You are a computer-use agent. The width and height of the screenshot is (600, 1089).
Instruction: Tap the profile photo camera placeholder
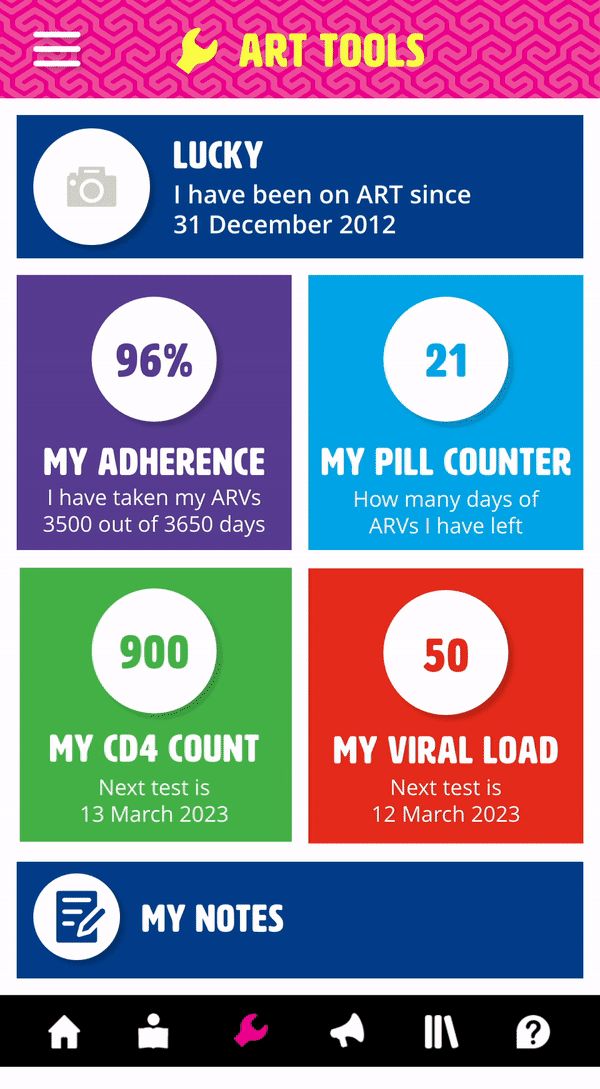pyautogui.click(x=92, y=186)
